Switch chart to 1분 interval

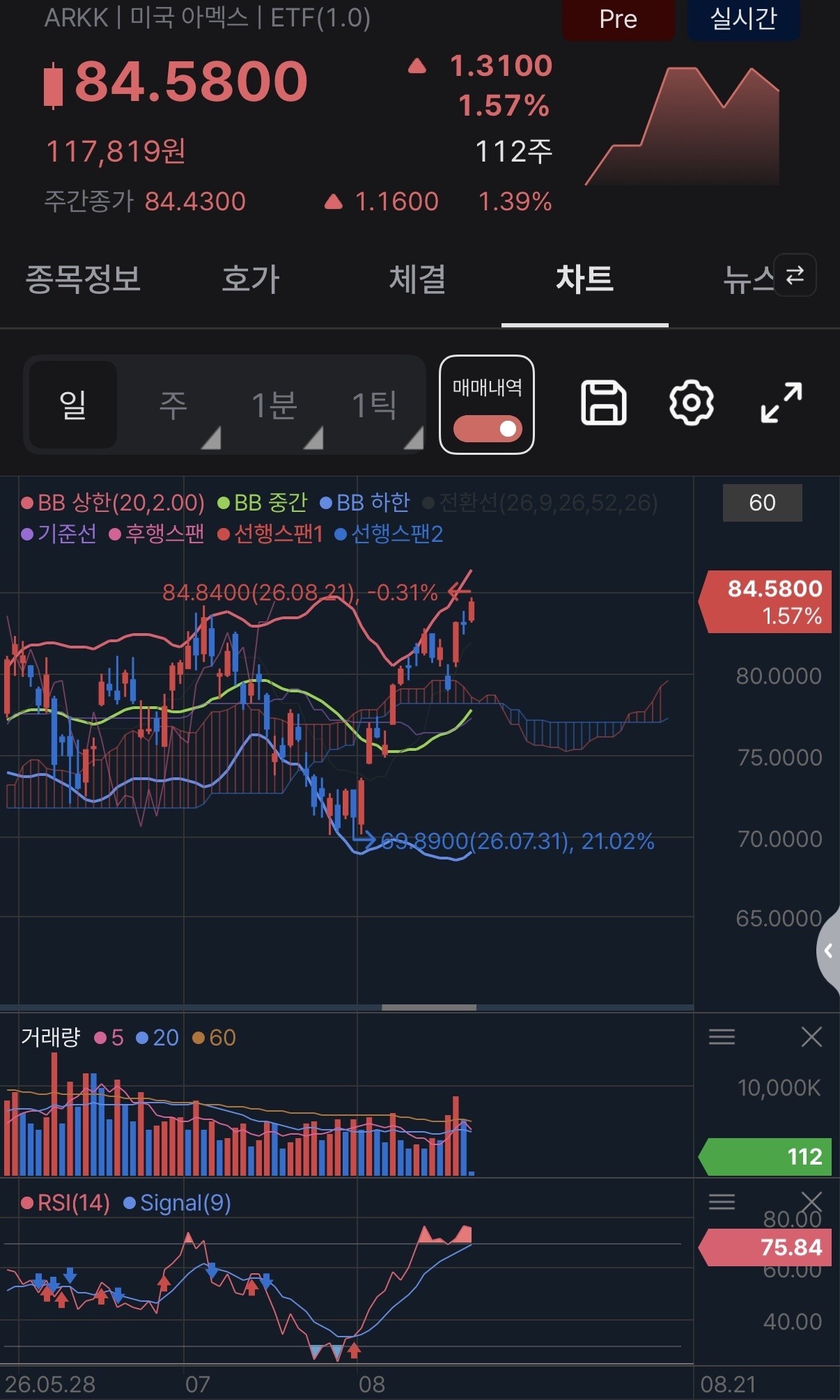[274, 405]
